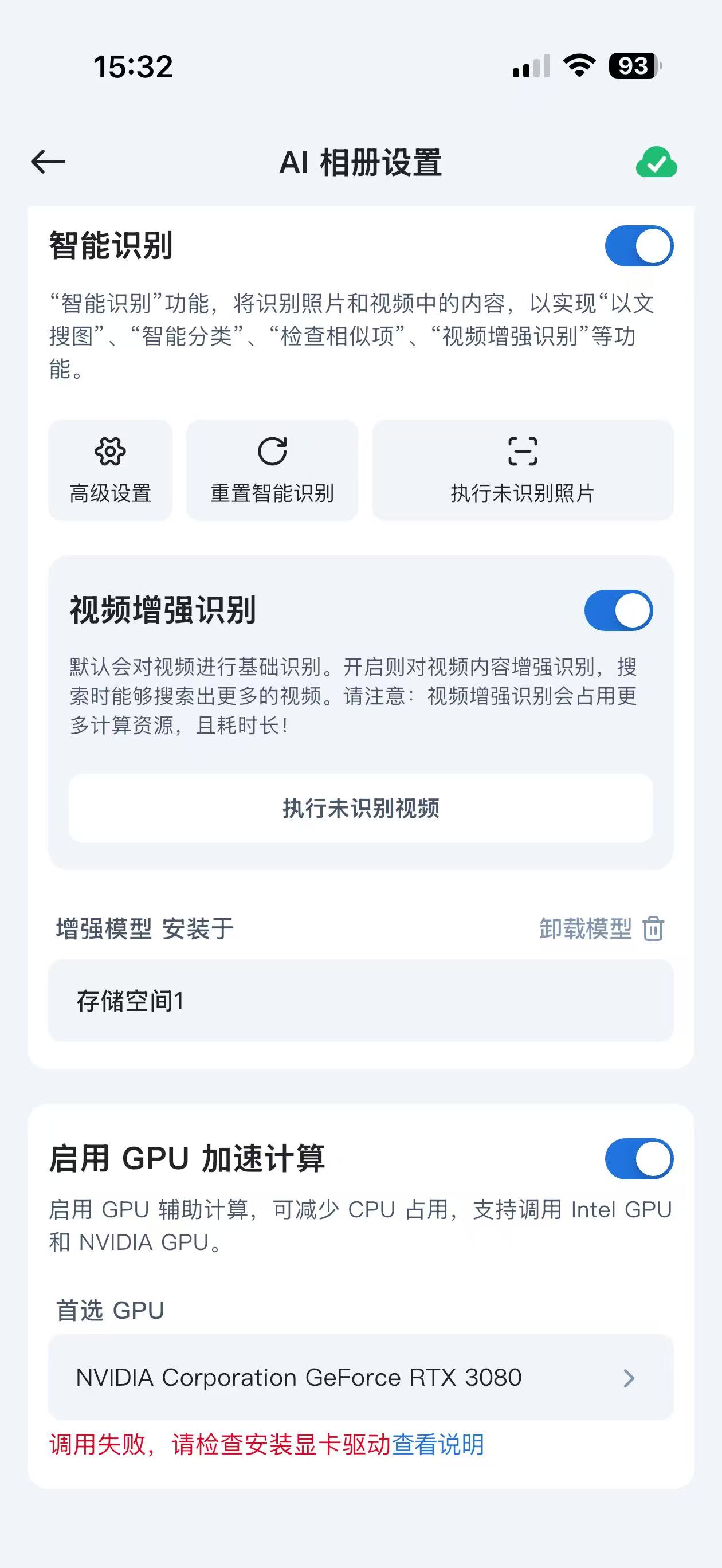Select the 存储空间1 install location
722x1568 pixels.
tap(361, 1001)
